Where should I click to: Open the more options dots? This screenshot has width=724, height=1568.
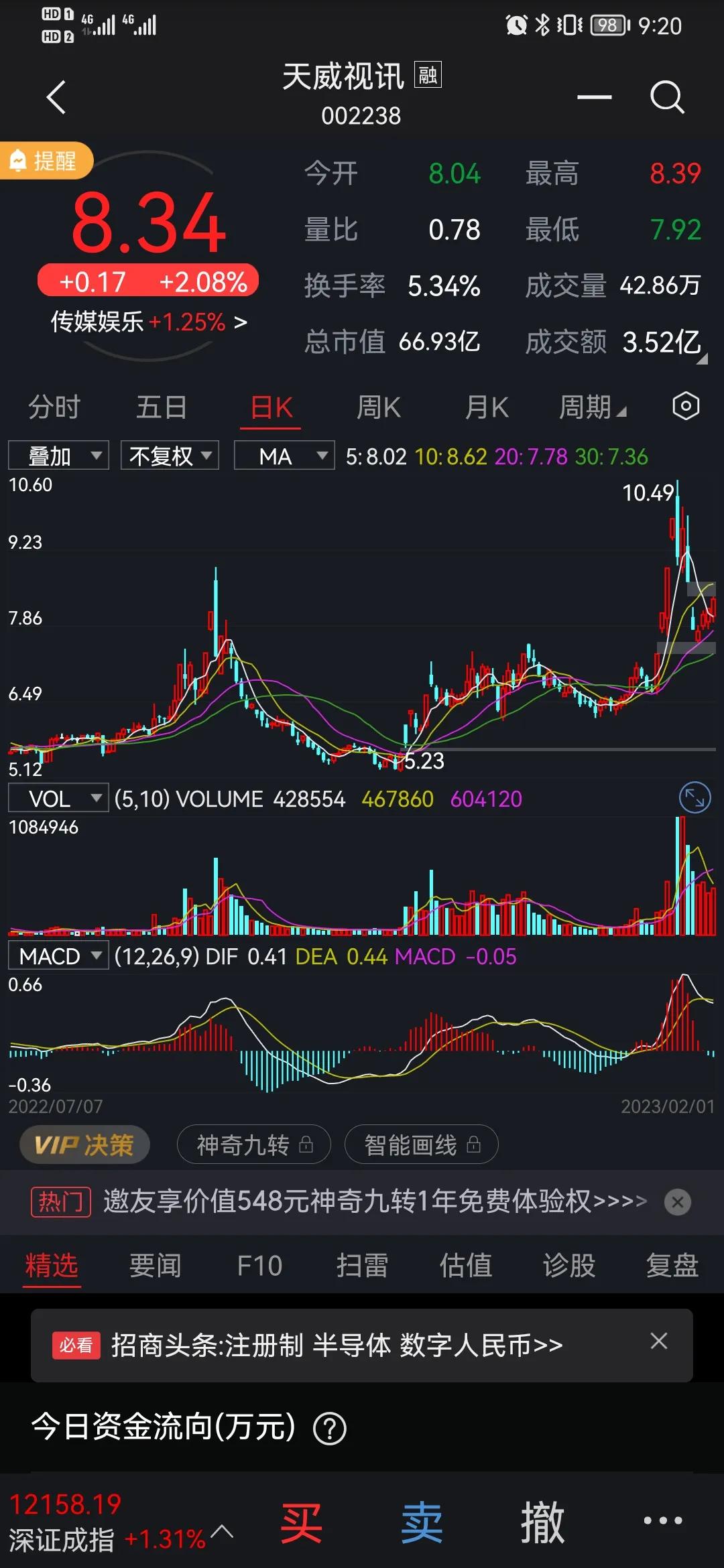(x=662, y=1521)
